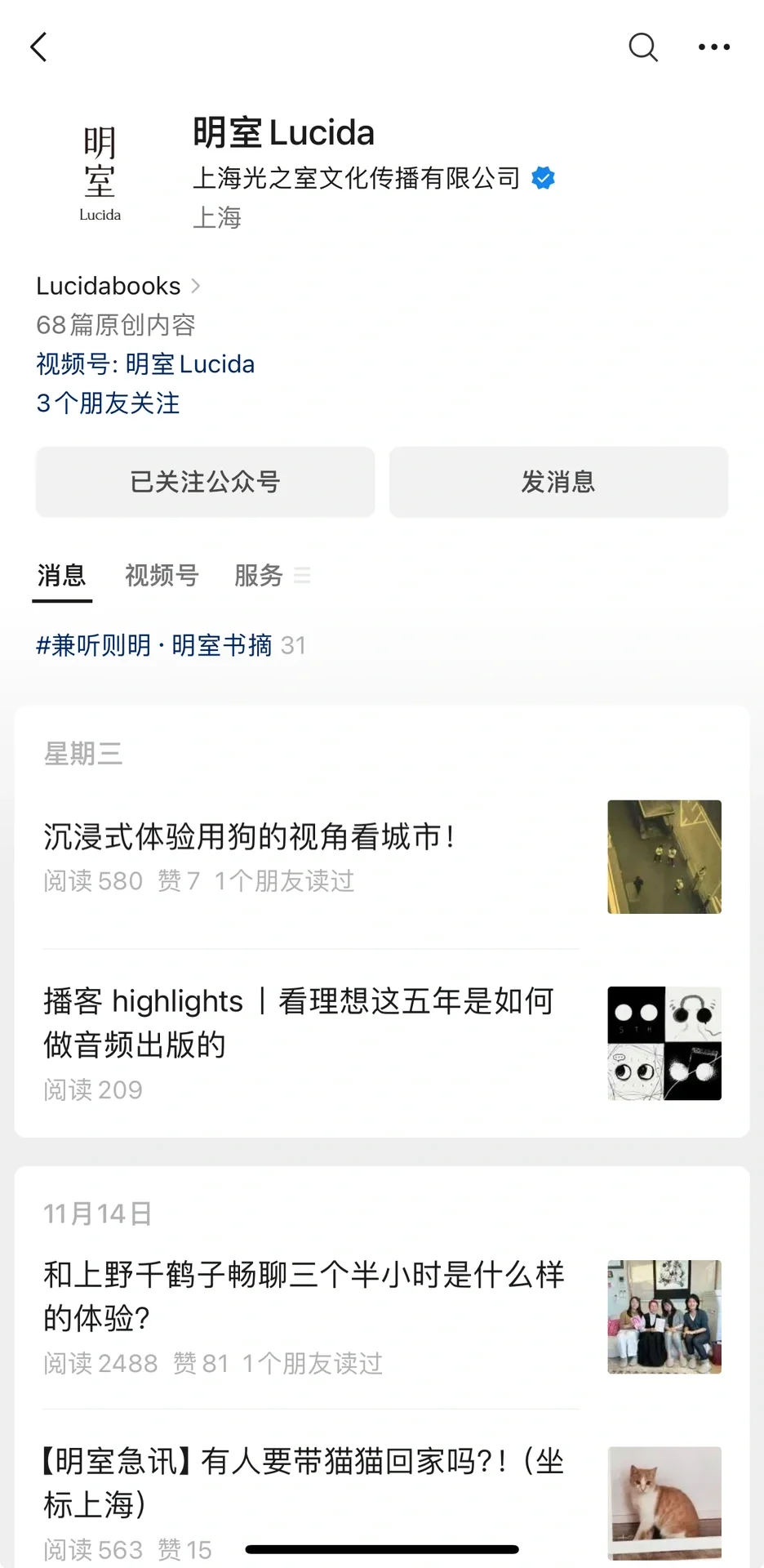Viewport: 764px width, 1568px height.
Task: Open the three-dot overflow menu
Action: tap(714, 47)
